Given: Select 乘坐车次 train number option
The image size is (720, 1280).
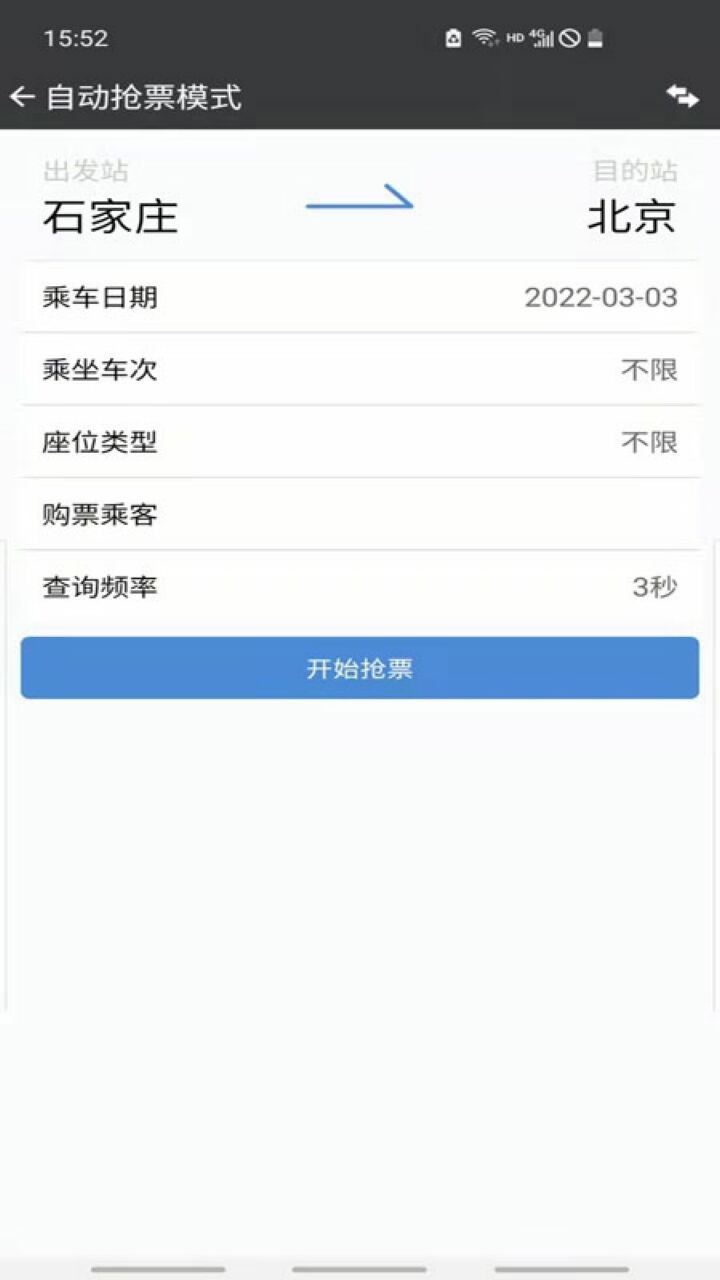Looking at the screenshot, I should pos(360,370).
